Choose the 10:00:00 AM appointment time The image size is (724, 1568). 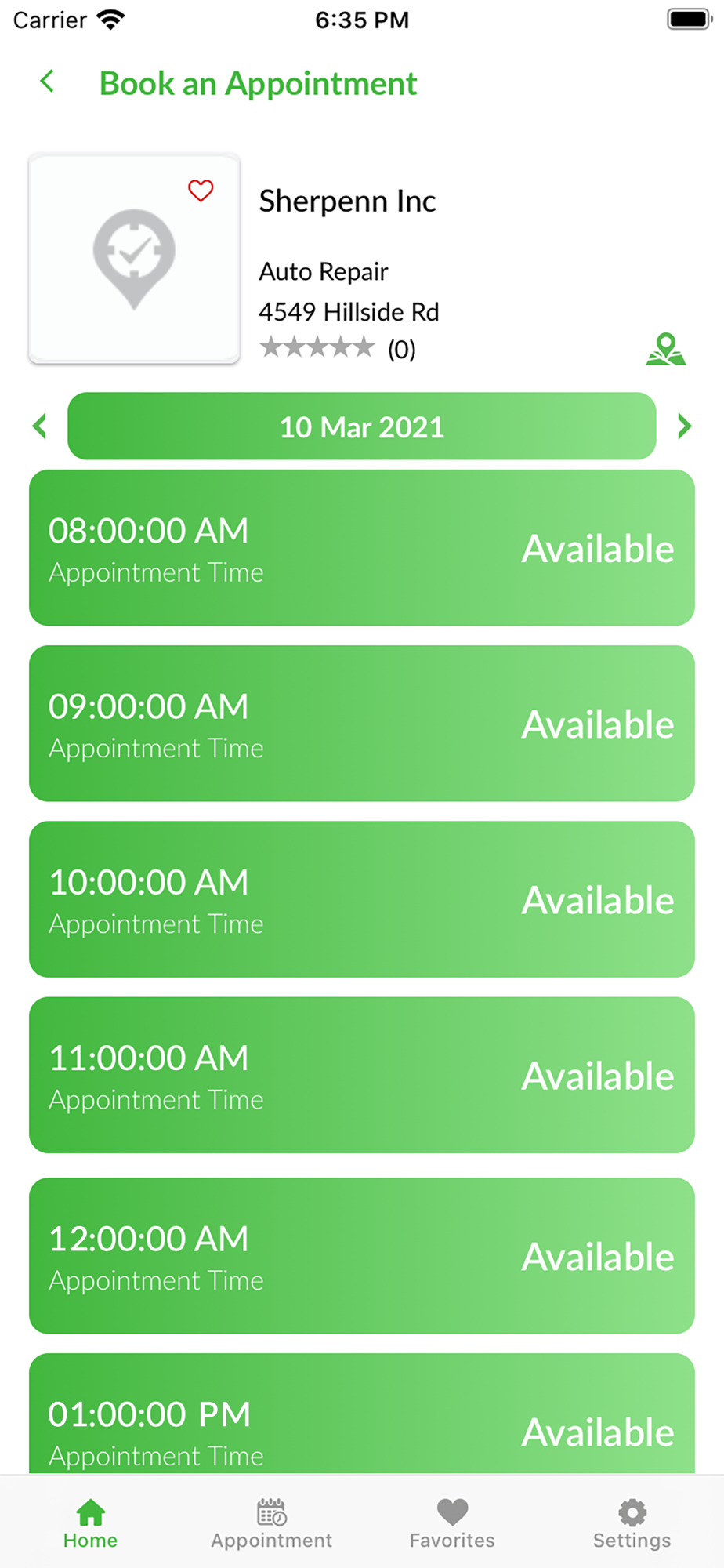click(x=362, y=899)
